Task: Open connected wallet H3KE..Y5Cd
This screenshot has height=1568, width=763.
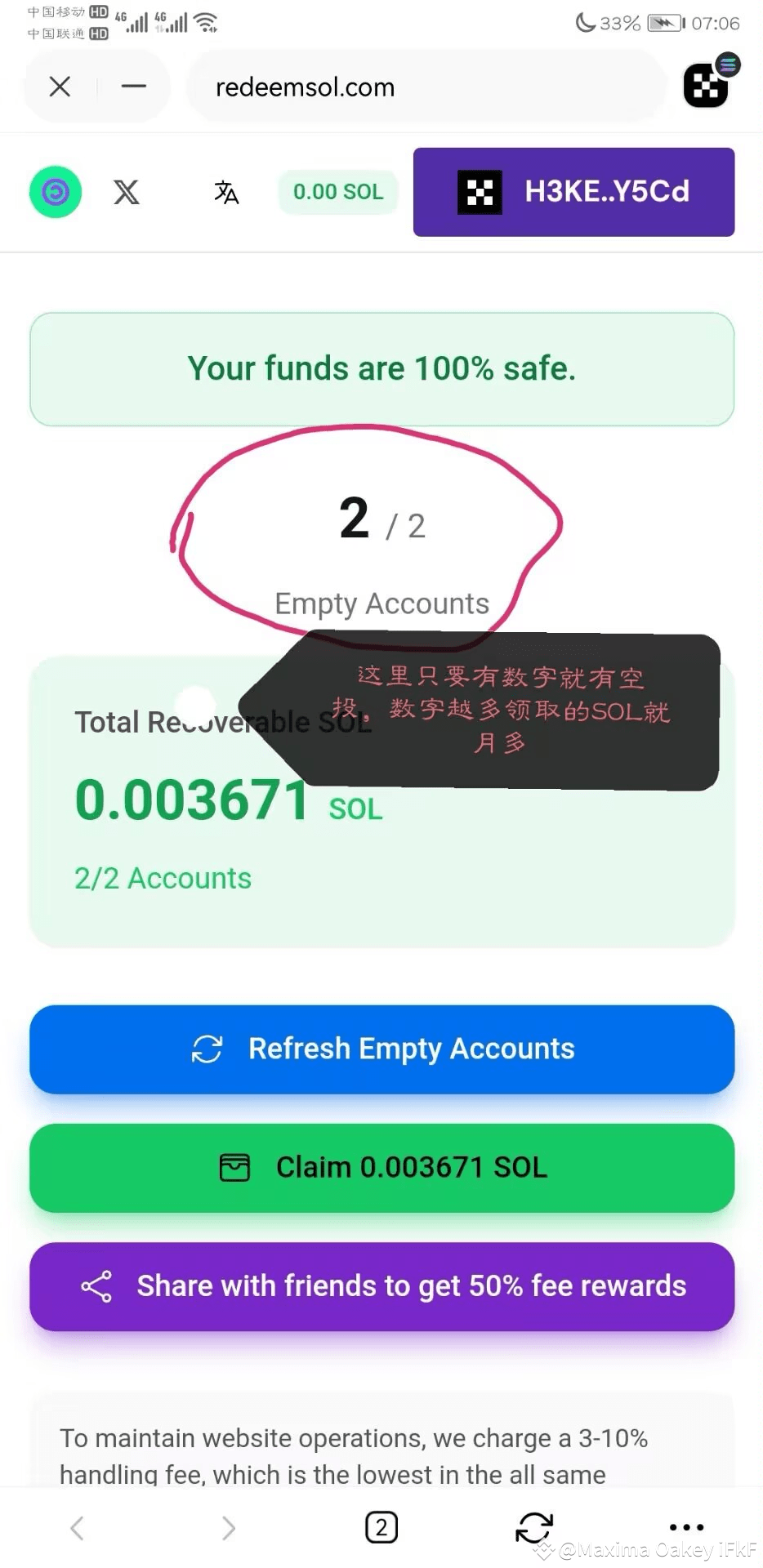Action: (573, 192)
